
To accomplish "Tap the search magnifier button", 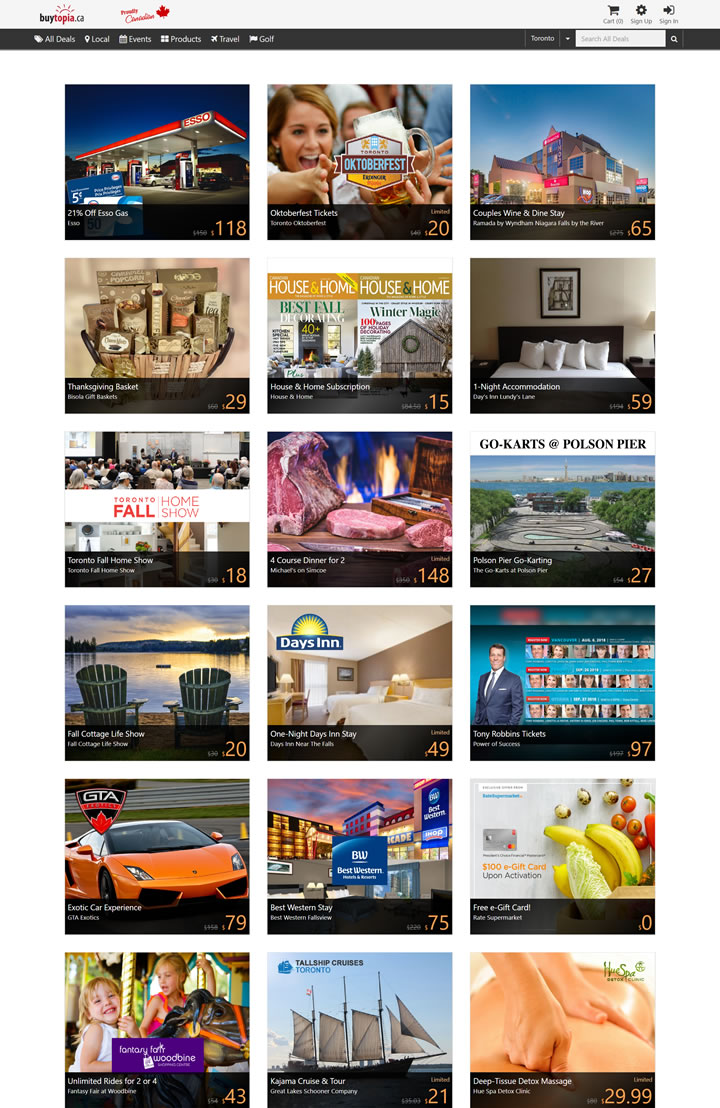I will tap(674, 39).
